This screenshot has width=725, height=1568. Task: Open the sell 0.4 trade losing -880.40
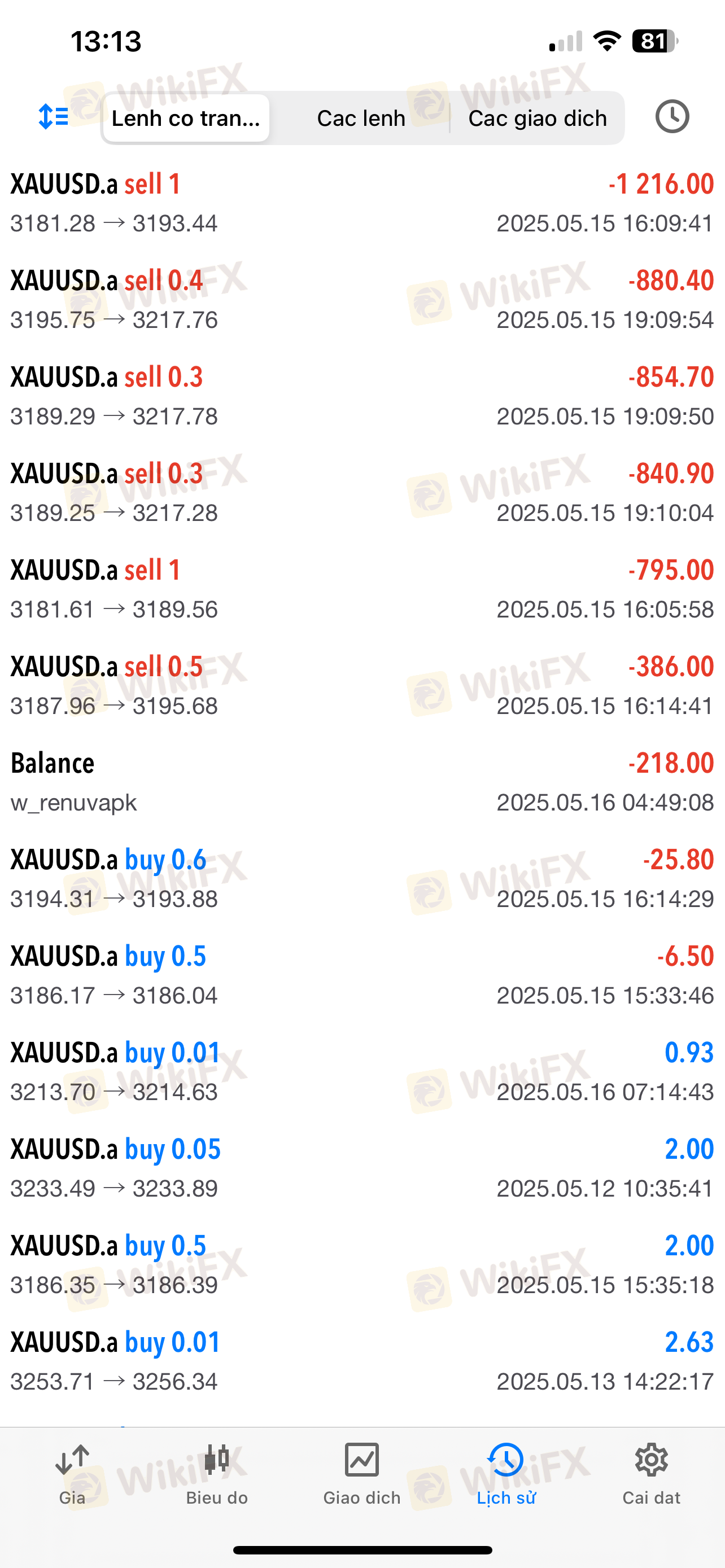[x=362, y=300]
